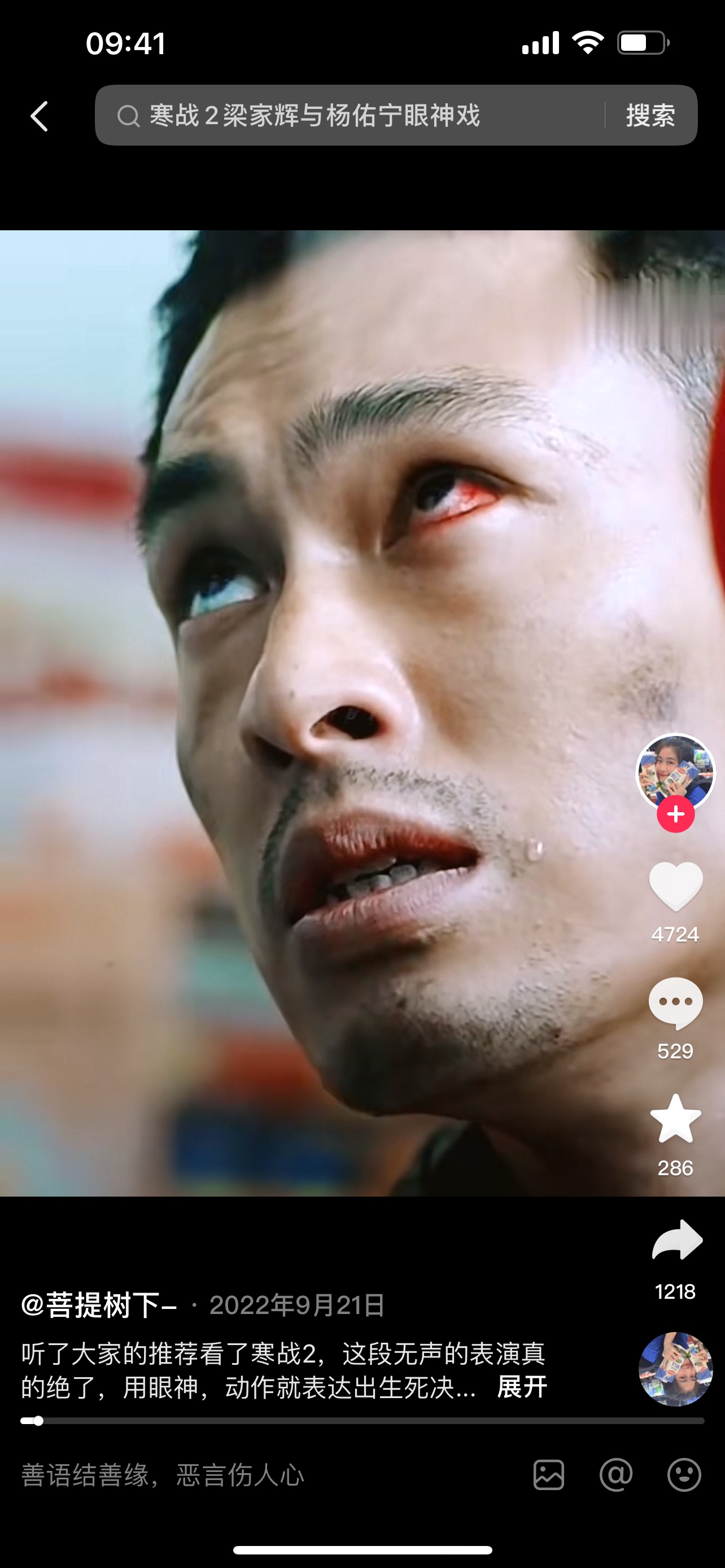Open the creator's profile avatar

pyautogui.click(x=675, y=772)
